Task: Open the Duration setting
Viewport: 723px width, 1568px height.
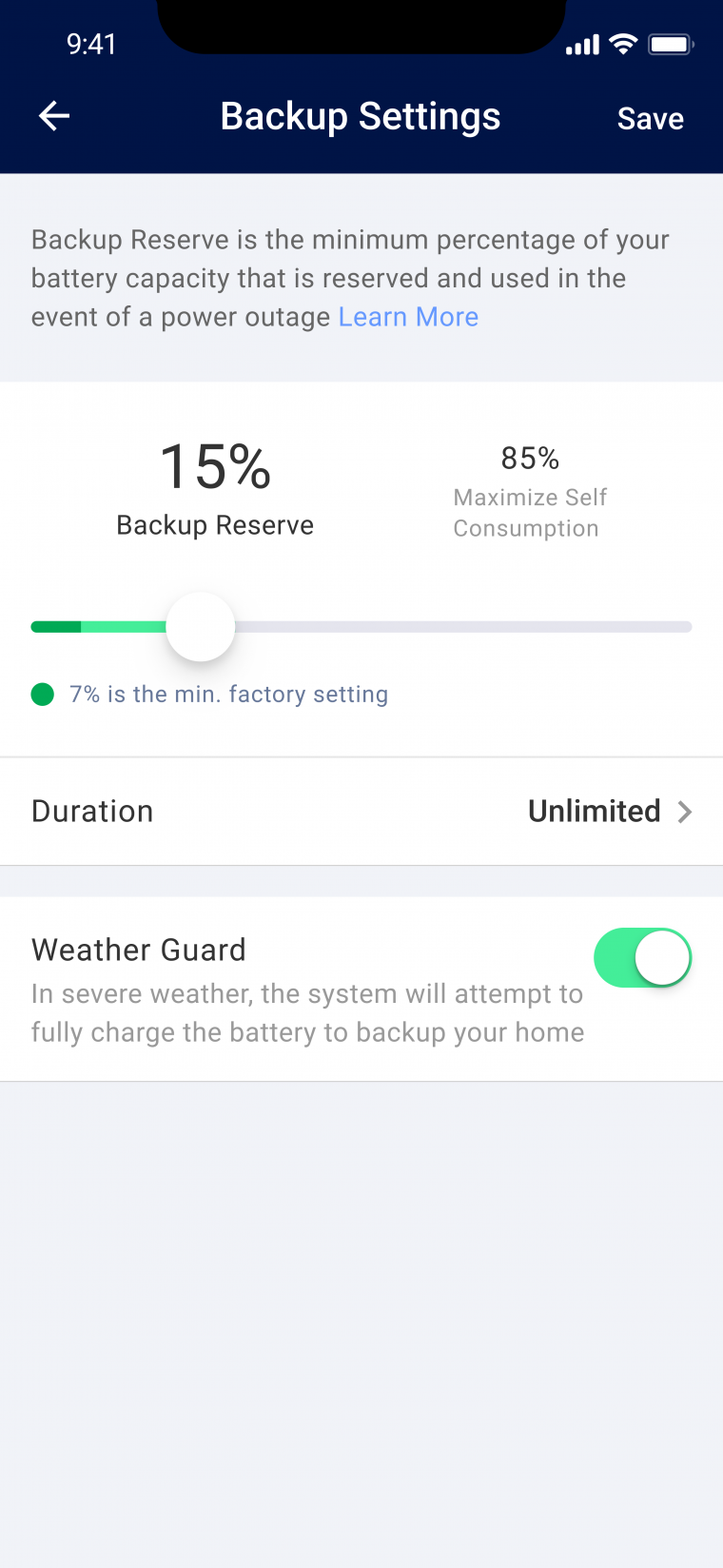Action: 361,812
